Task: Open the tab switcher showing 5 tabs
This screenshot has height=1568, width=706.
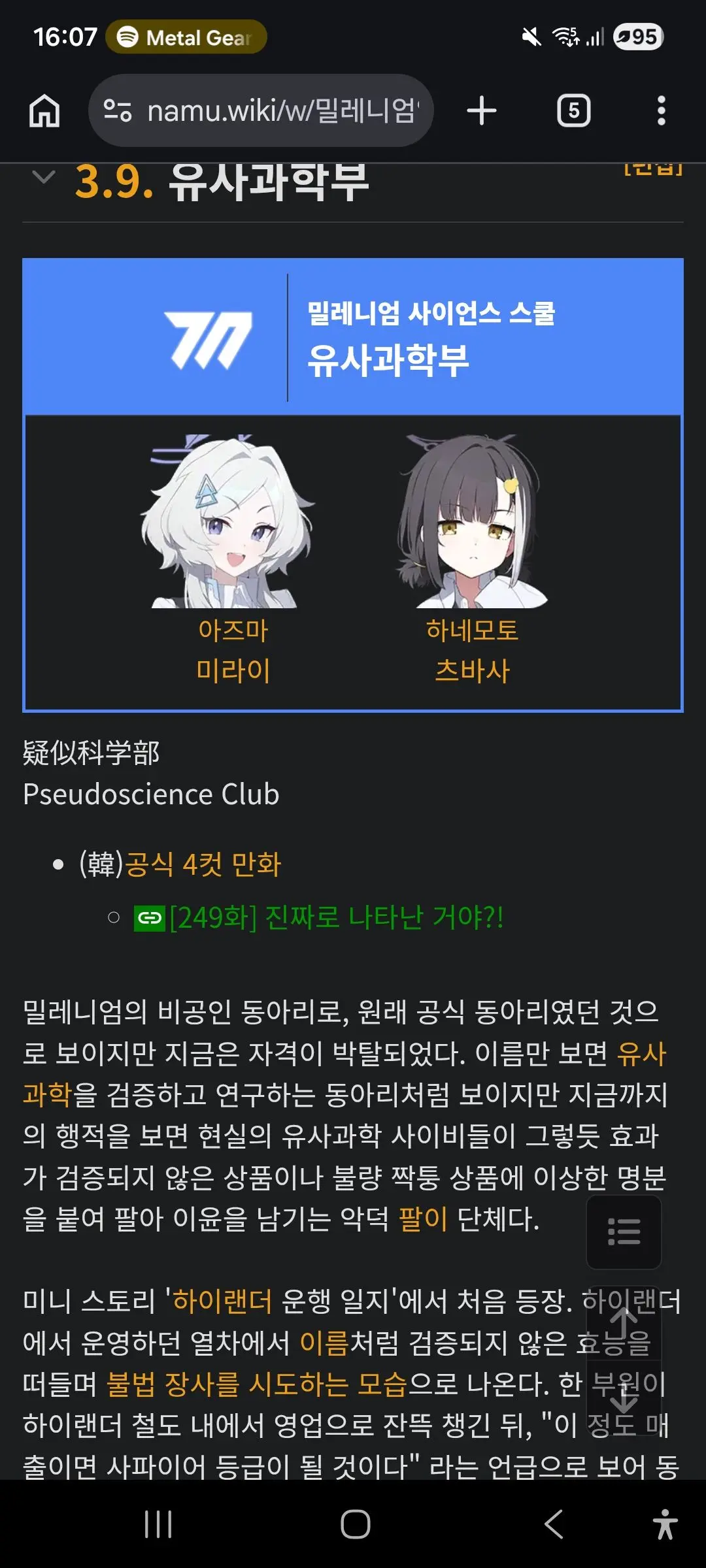Action: click(573, 110)
